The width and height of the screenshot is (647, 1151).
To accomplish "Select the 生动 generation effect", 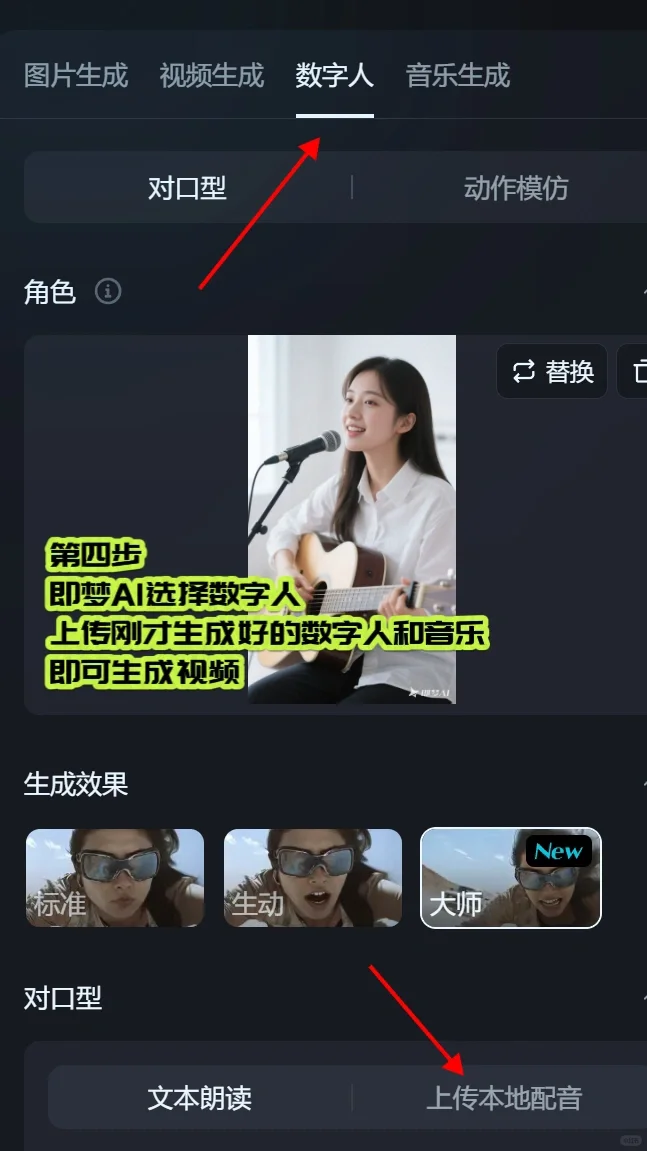I will tap(312, 878).
